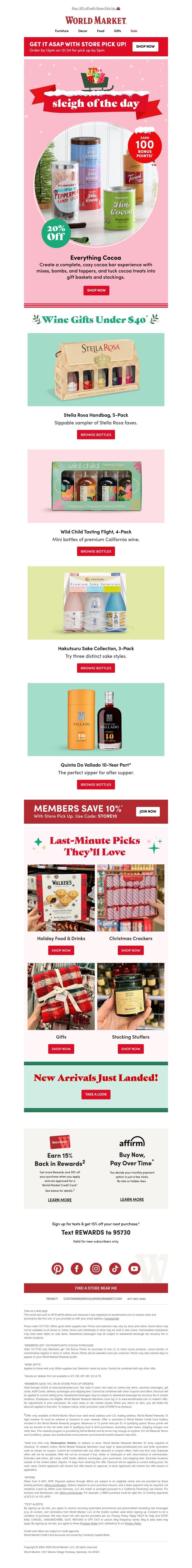The width and height of the screenshot is (192, 1568).
Task: Open World Market's Instagram page
Action: pyautogui.click(x=96, y=1268)
